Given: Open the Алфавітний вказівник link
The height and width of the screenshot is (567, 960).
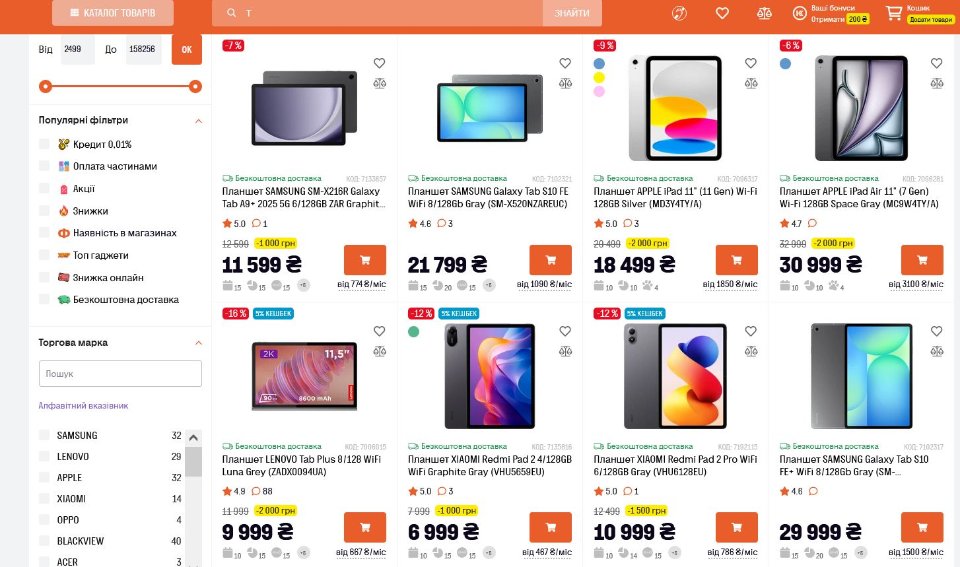Looking at the screenshot, I should [83, 406].
